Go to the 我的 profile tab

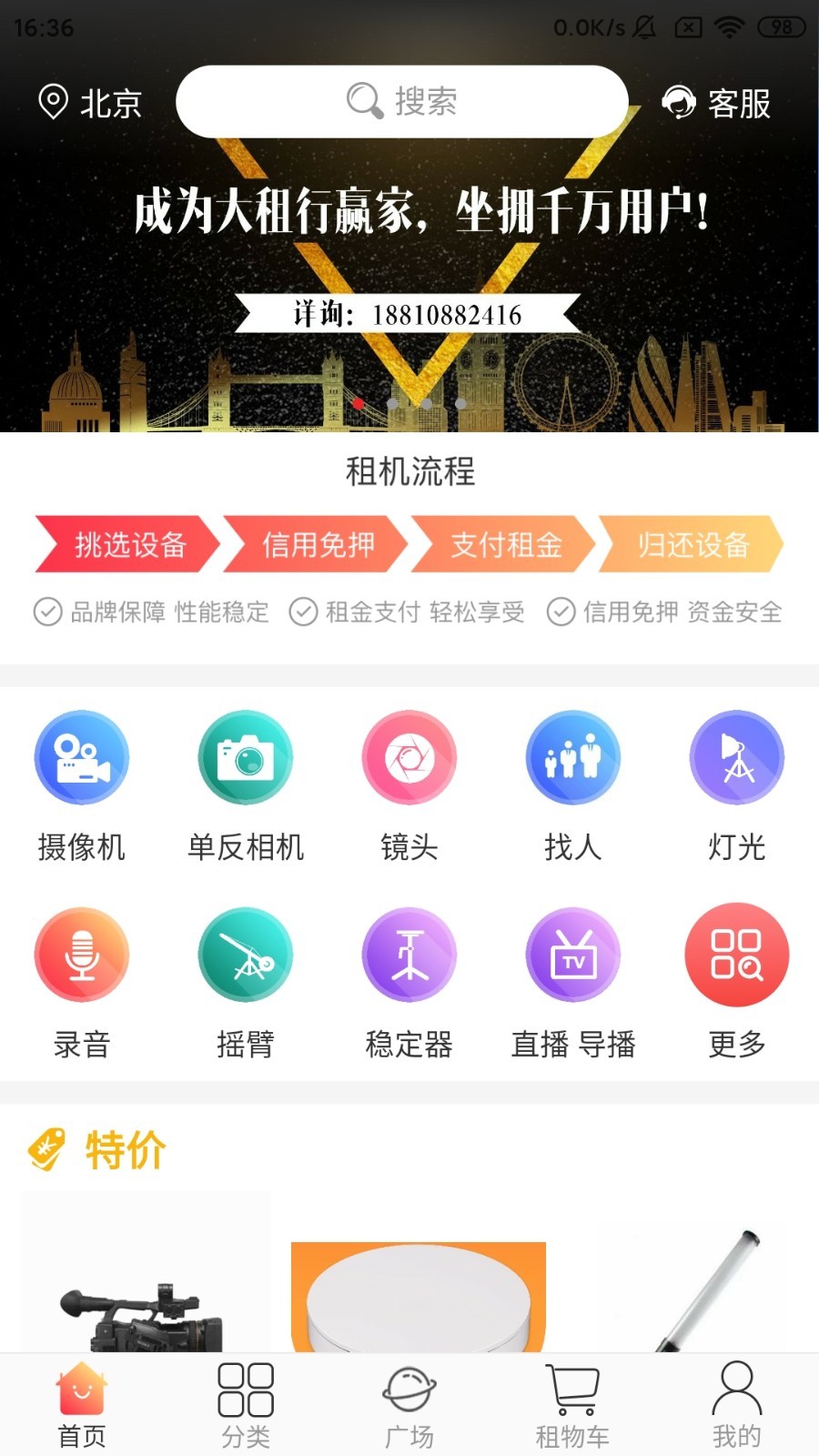736,1404
